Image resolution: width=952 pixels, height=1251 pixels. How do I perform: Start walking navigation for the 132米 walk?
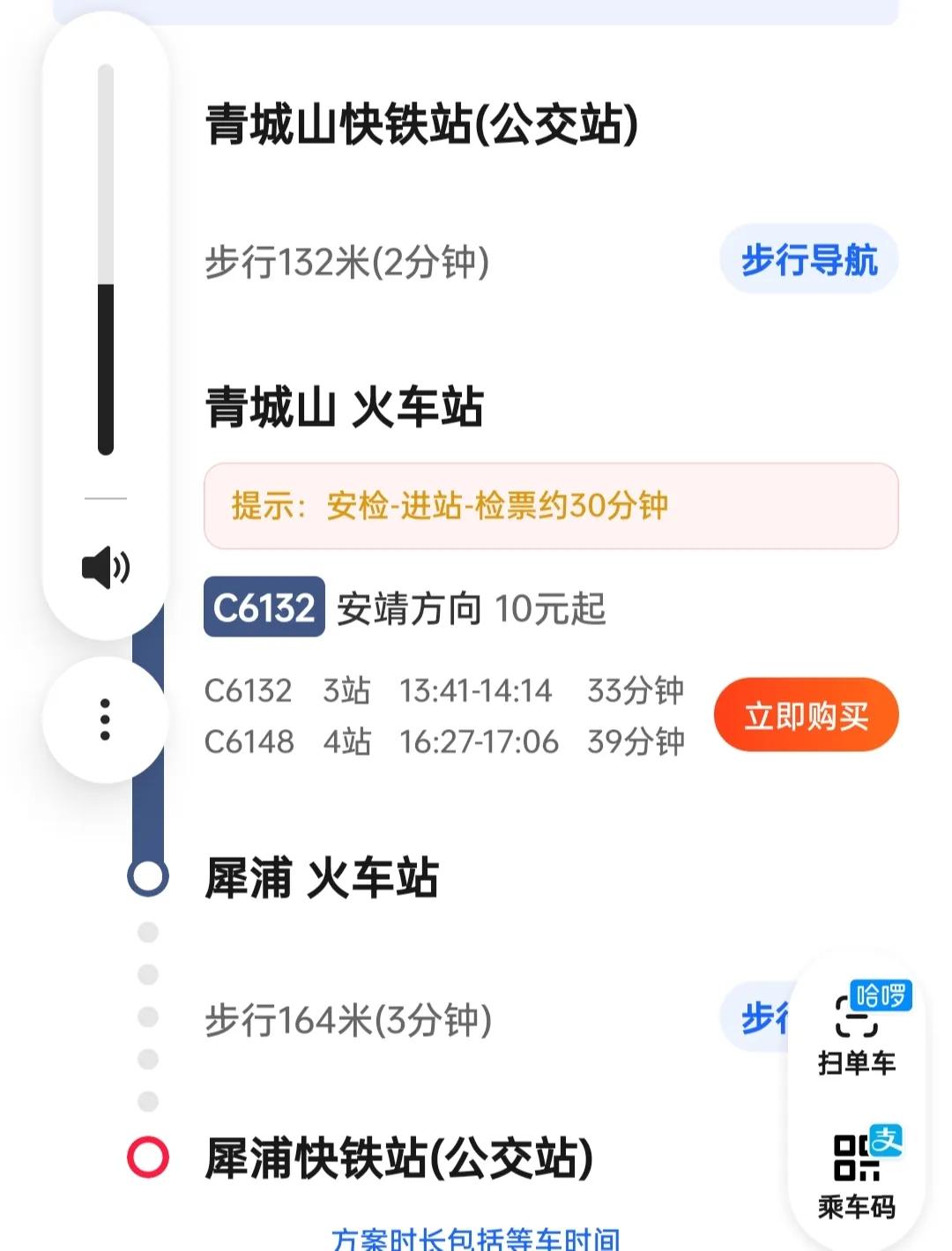pos(808,260)
